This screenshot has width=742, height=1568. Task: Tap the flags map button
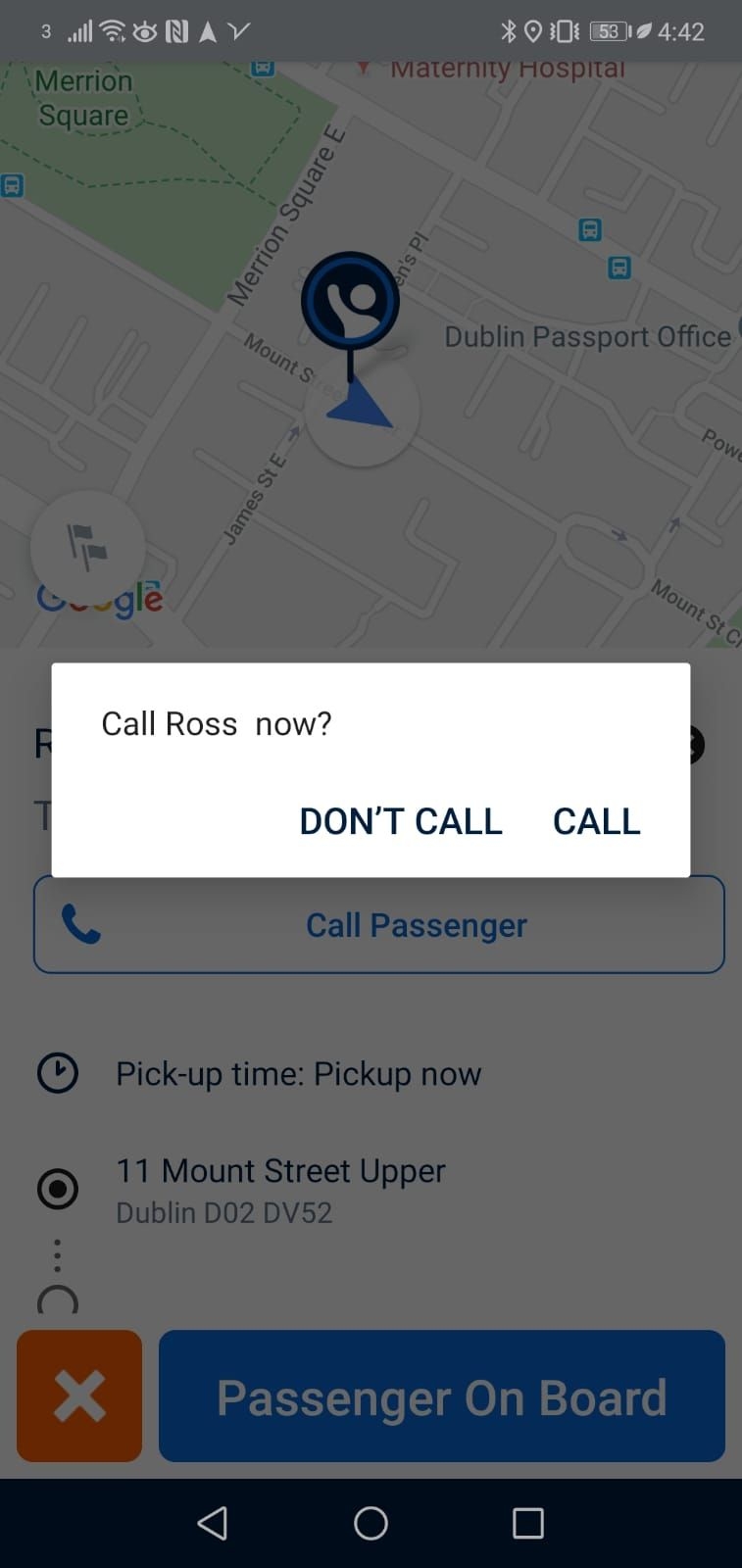tap(87, 547)
